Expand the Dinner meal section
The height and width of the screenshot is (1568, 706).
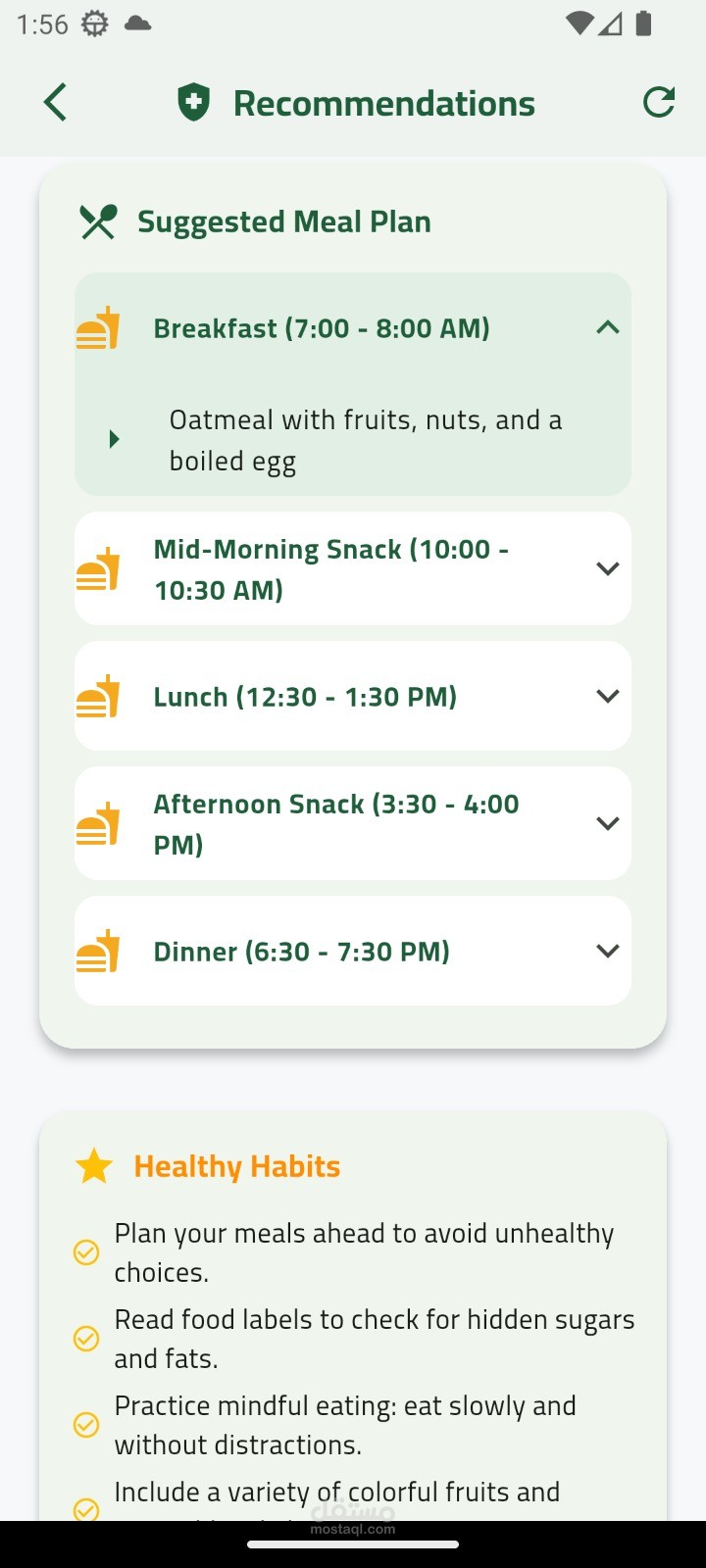coord(607,951)
